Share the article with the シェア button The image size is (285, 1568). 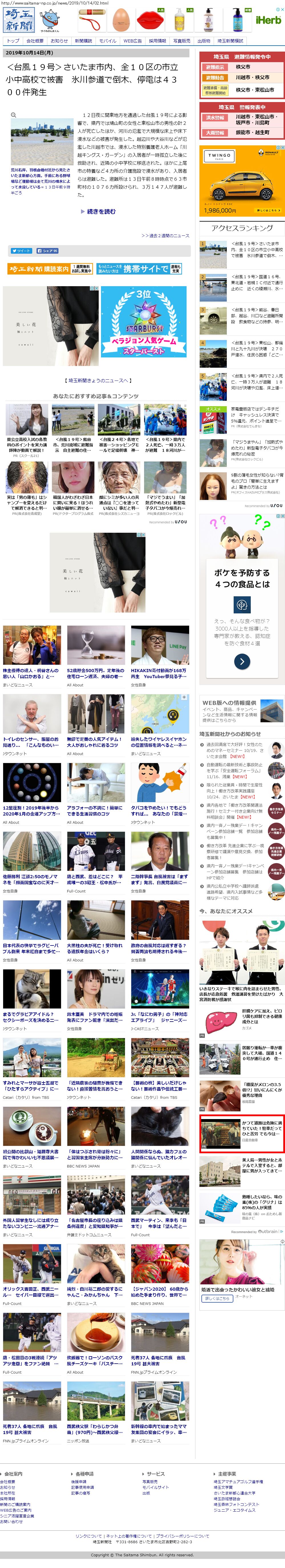click(x=47, y=251)
